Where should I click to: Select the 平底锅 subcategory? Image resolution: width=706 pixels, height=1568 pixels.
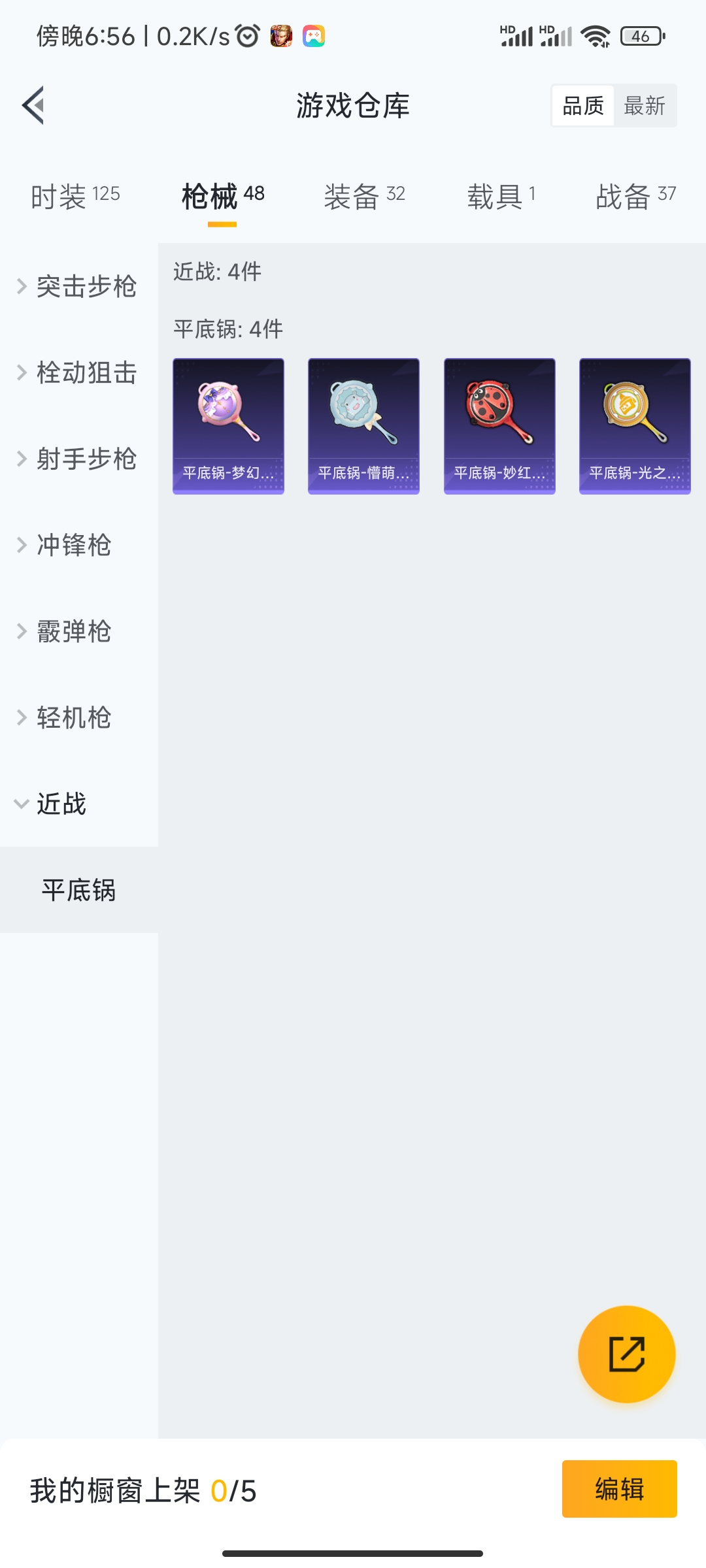(x=78, y=890)
